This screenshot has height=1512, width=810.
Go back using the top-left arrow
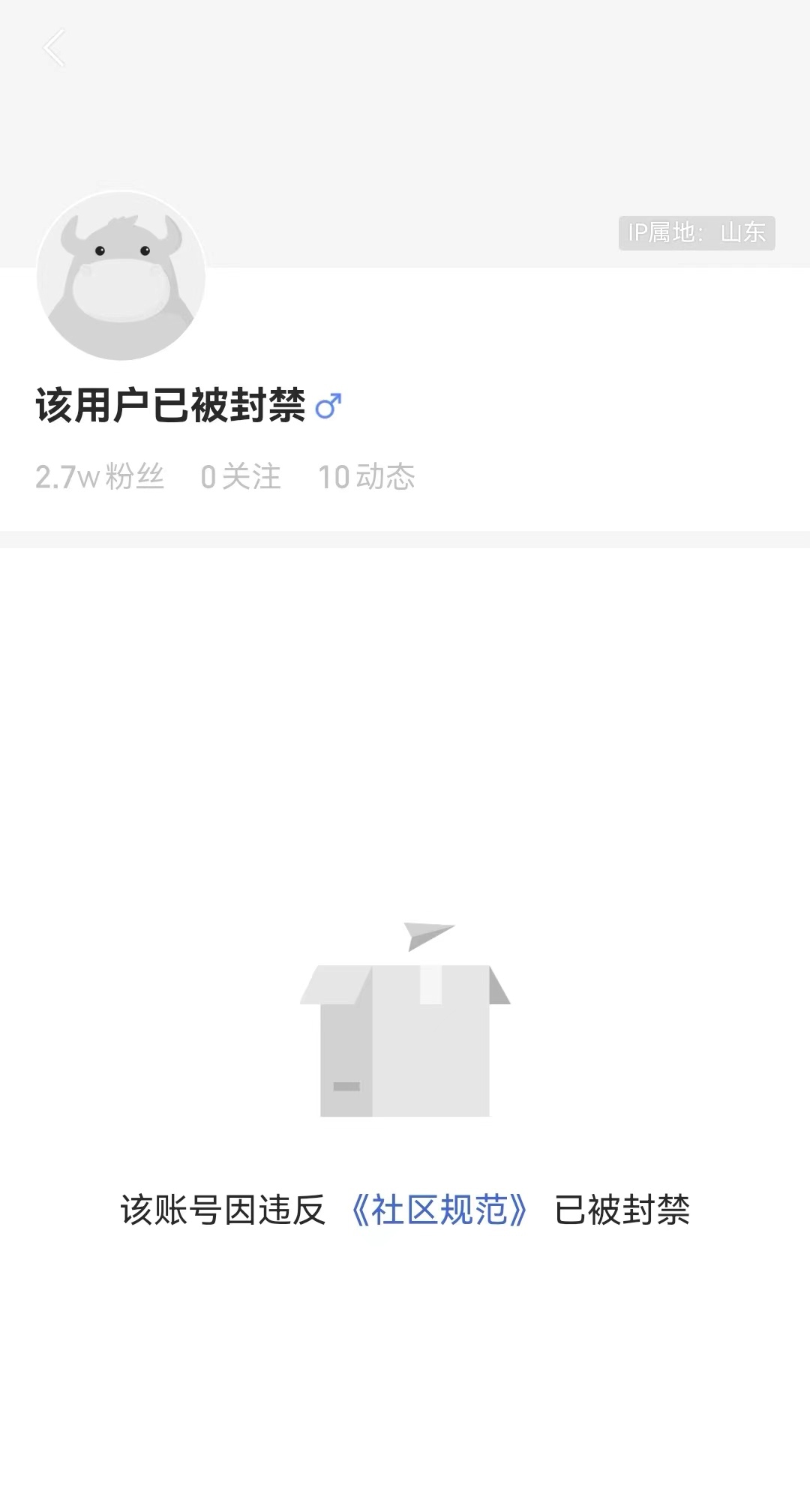tap(54, 48)
